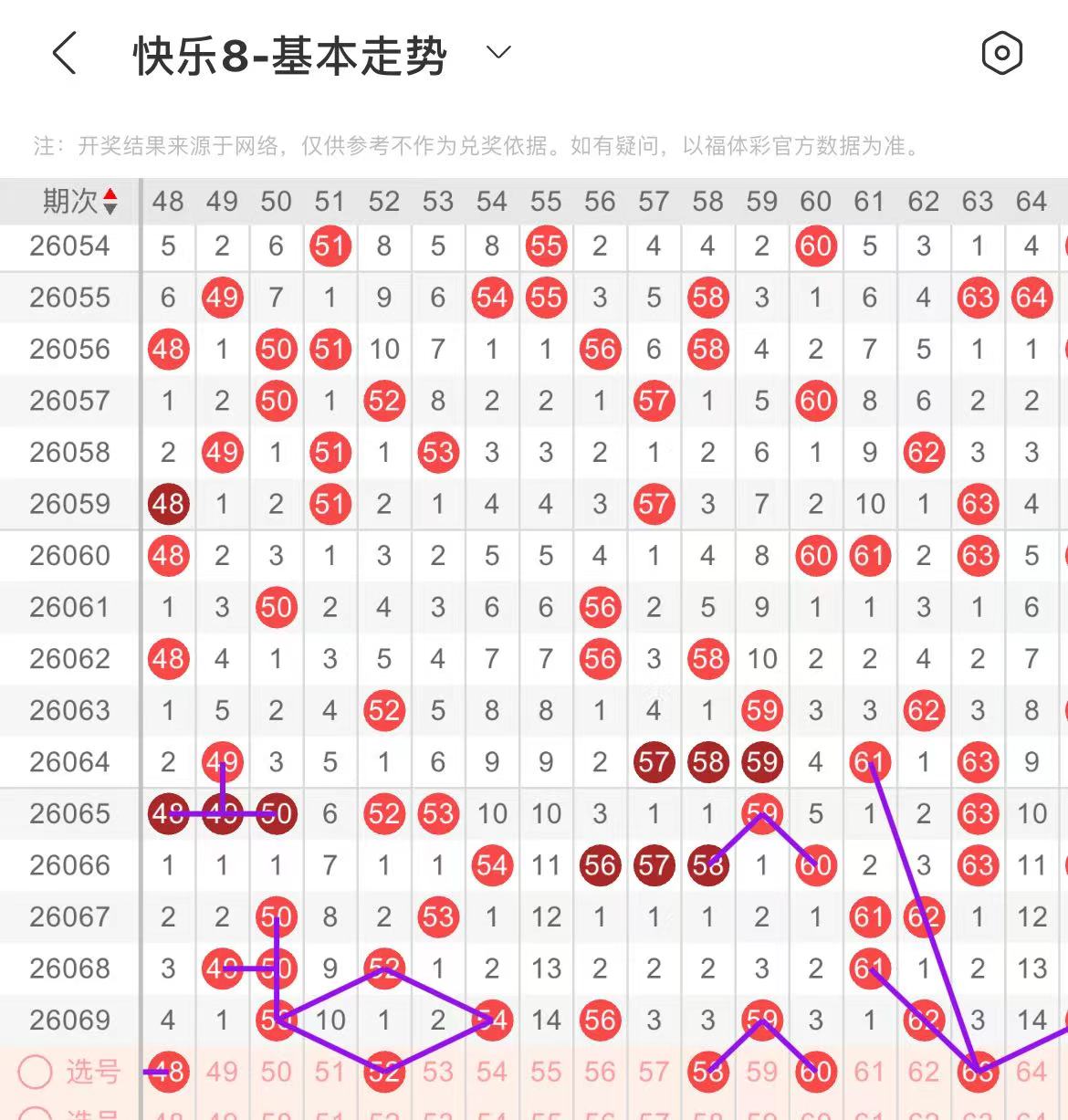Pick number 61 in the 选号 row

(869, 1072)
